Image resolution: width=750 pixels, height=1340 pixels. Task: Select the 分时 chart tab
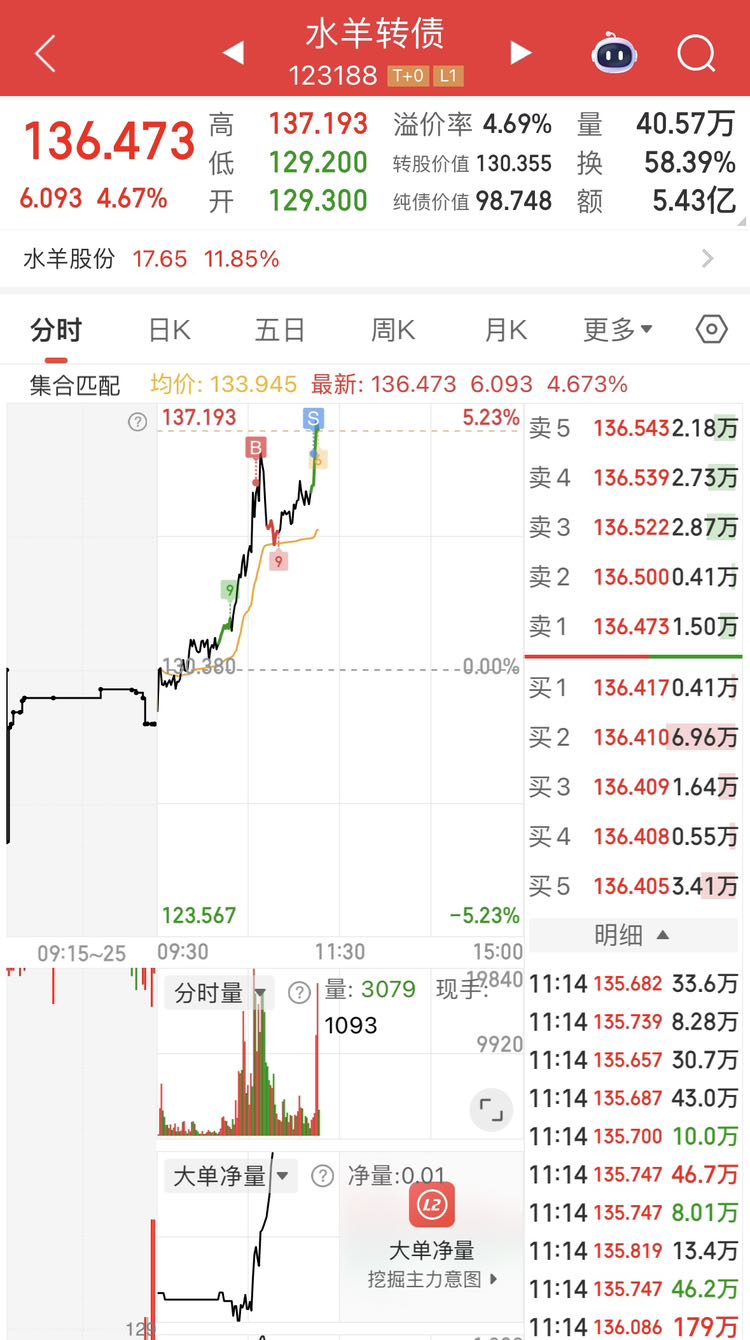[x=56, y=330]
